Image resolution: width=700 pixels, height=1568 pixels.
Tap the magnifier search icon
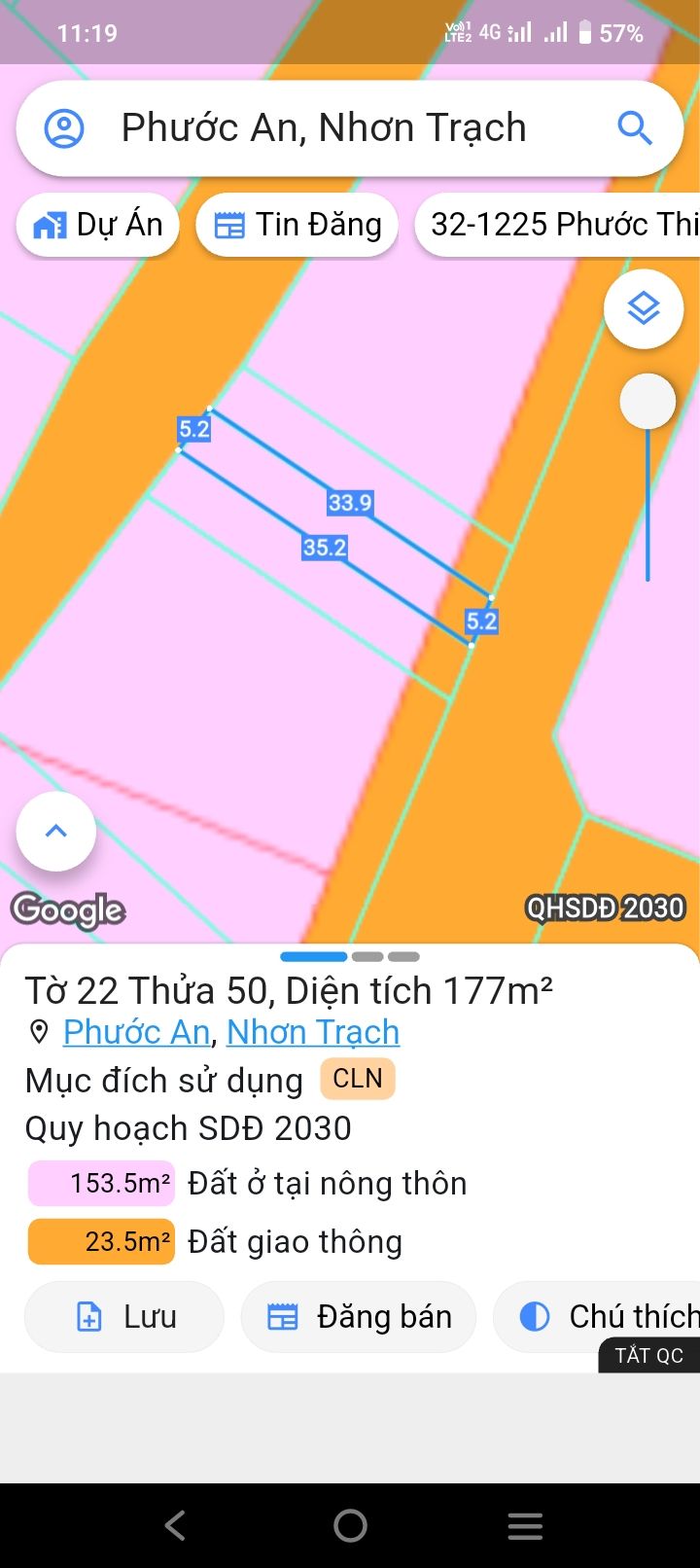(x=635, y=127)
